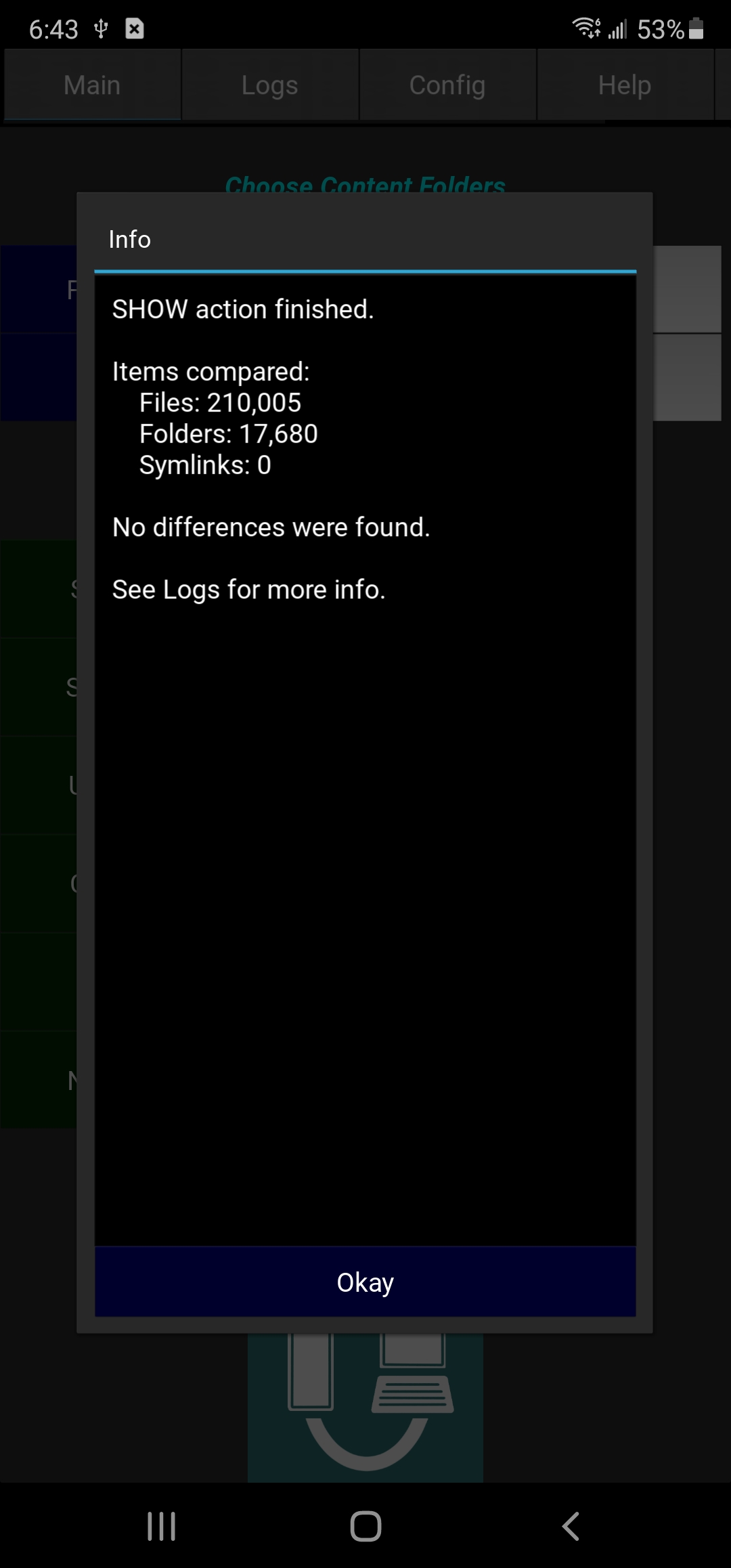Go back using the system back button

tap(571, 1526)
